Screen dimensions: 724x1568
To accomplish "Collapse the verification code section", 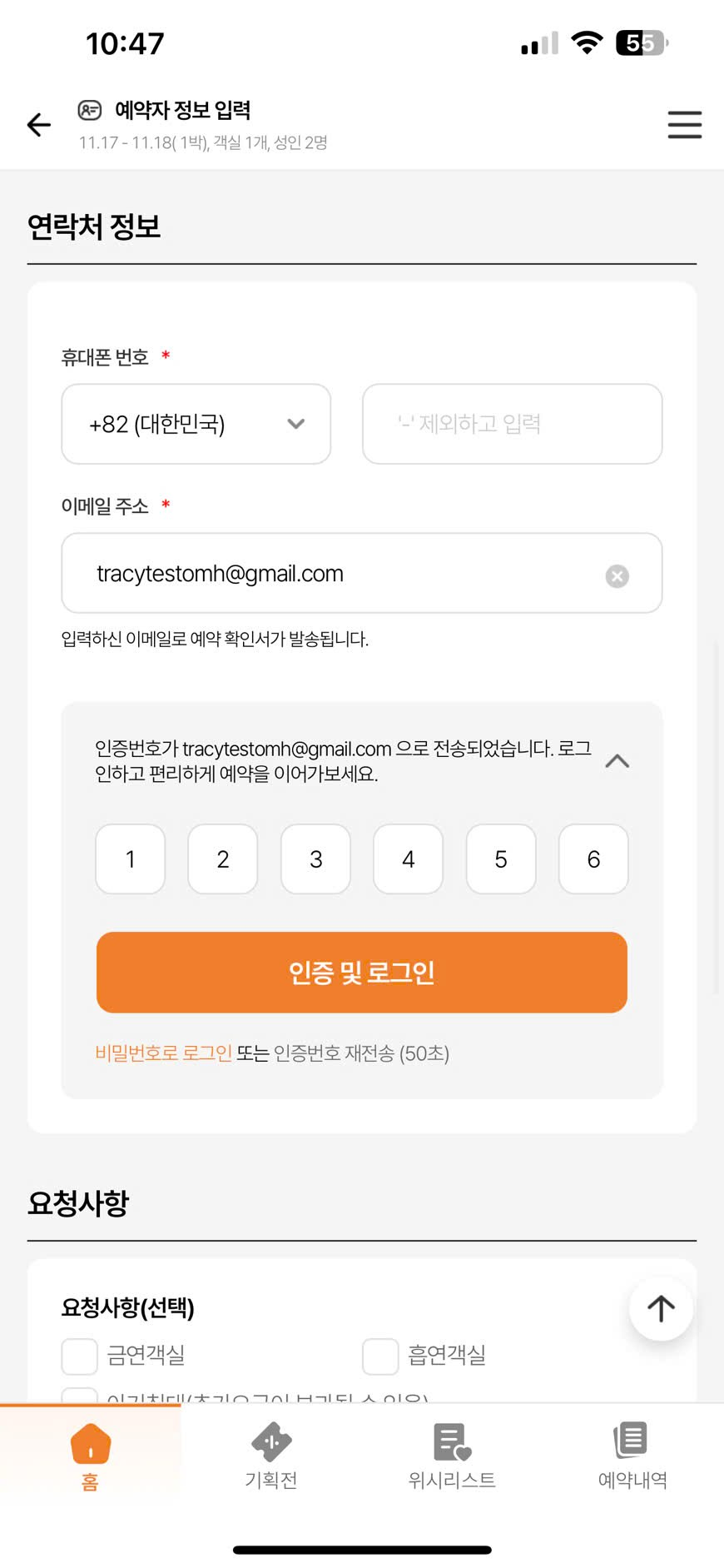I will 617,761.
